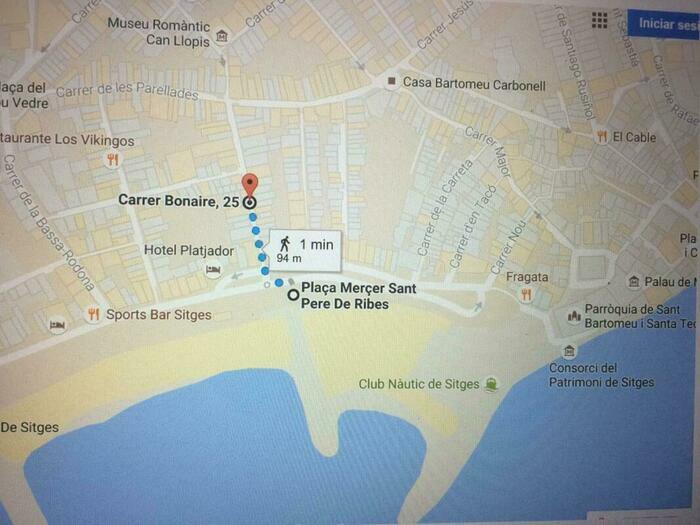Image resolution: width=700 pixels, height=525 pixels.
Task: Open the 1 min walking route bubble
Action: (x=304, y=249)
